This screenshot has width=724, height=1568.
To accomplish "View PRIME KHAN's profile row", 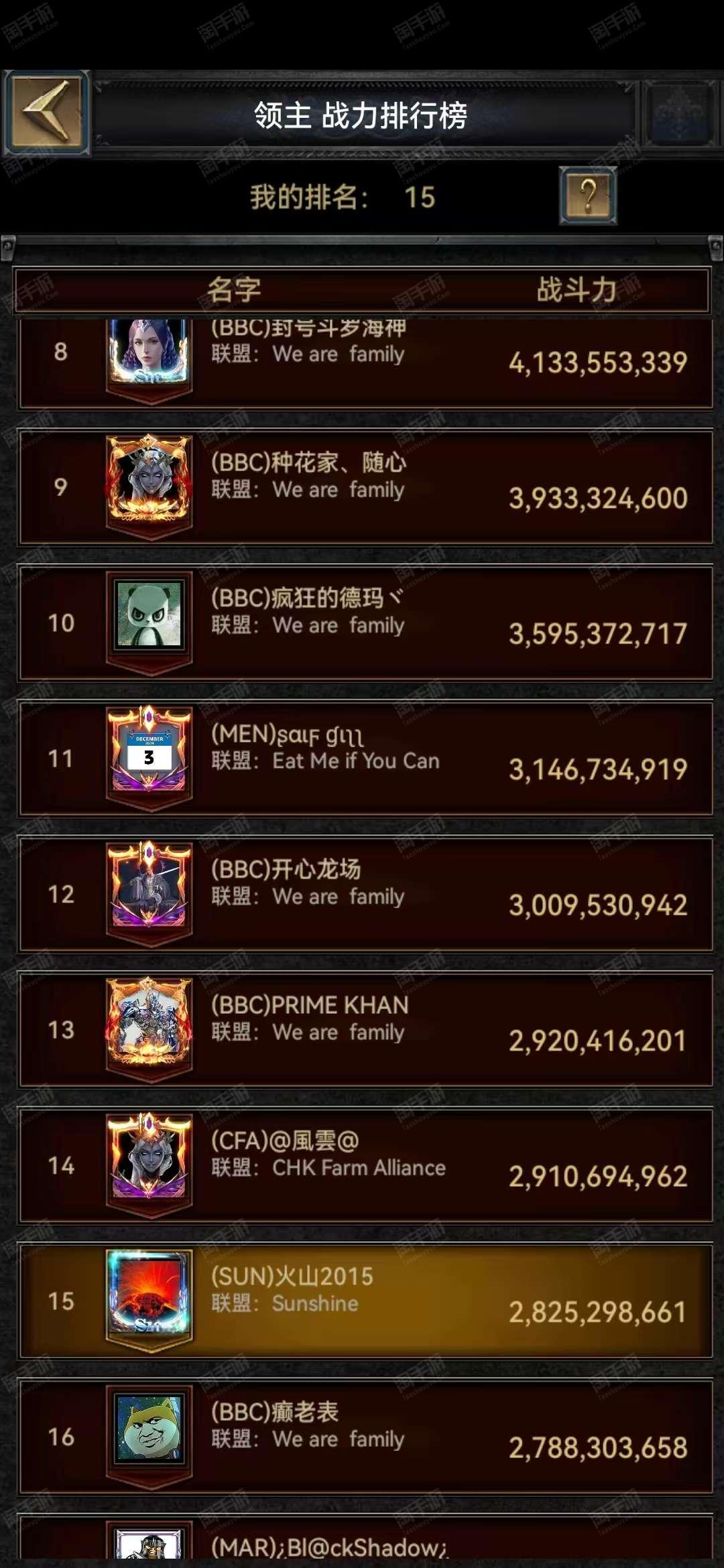I will point(365,1030).
